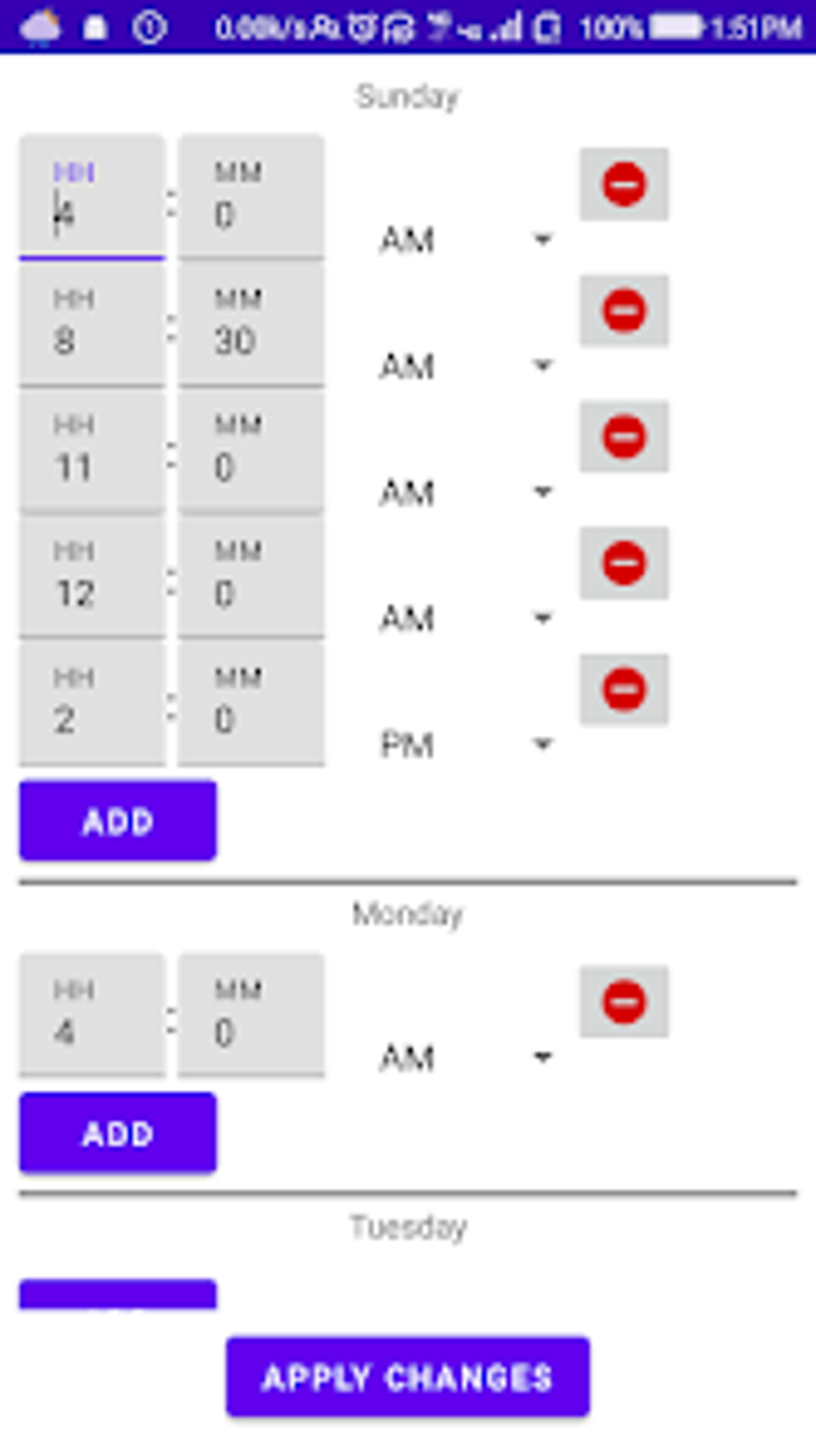Open the Monday AM/PM dropdown
The width and height of the screenshot is (816, 1456).
(464, 1057)
